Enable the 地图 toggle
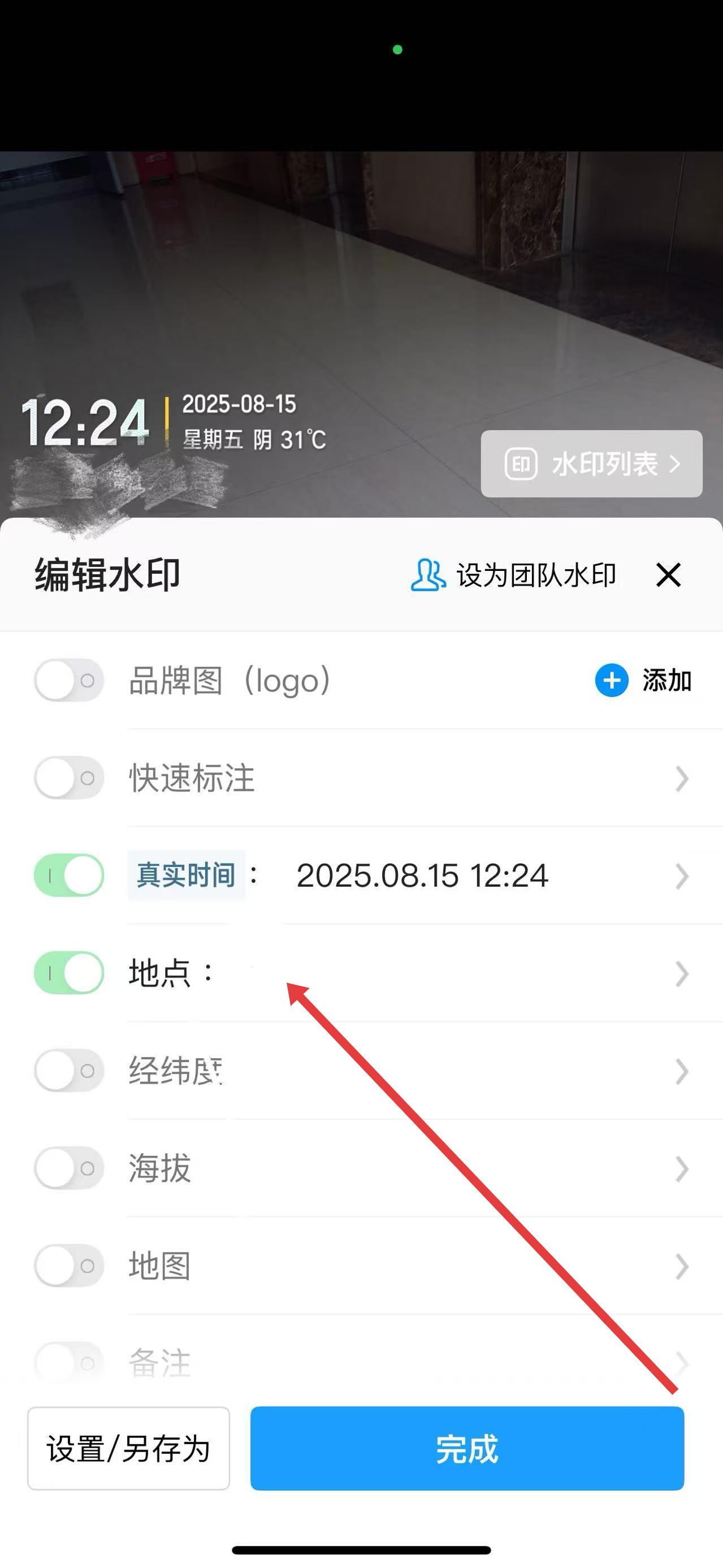 click(69, 1266)
